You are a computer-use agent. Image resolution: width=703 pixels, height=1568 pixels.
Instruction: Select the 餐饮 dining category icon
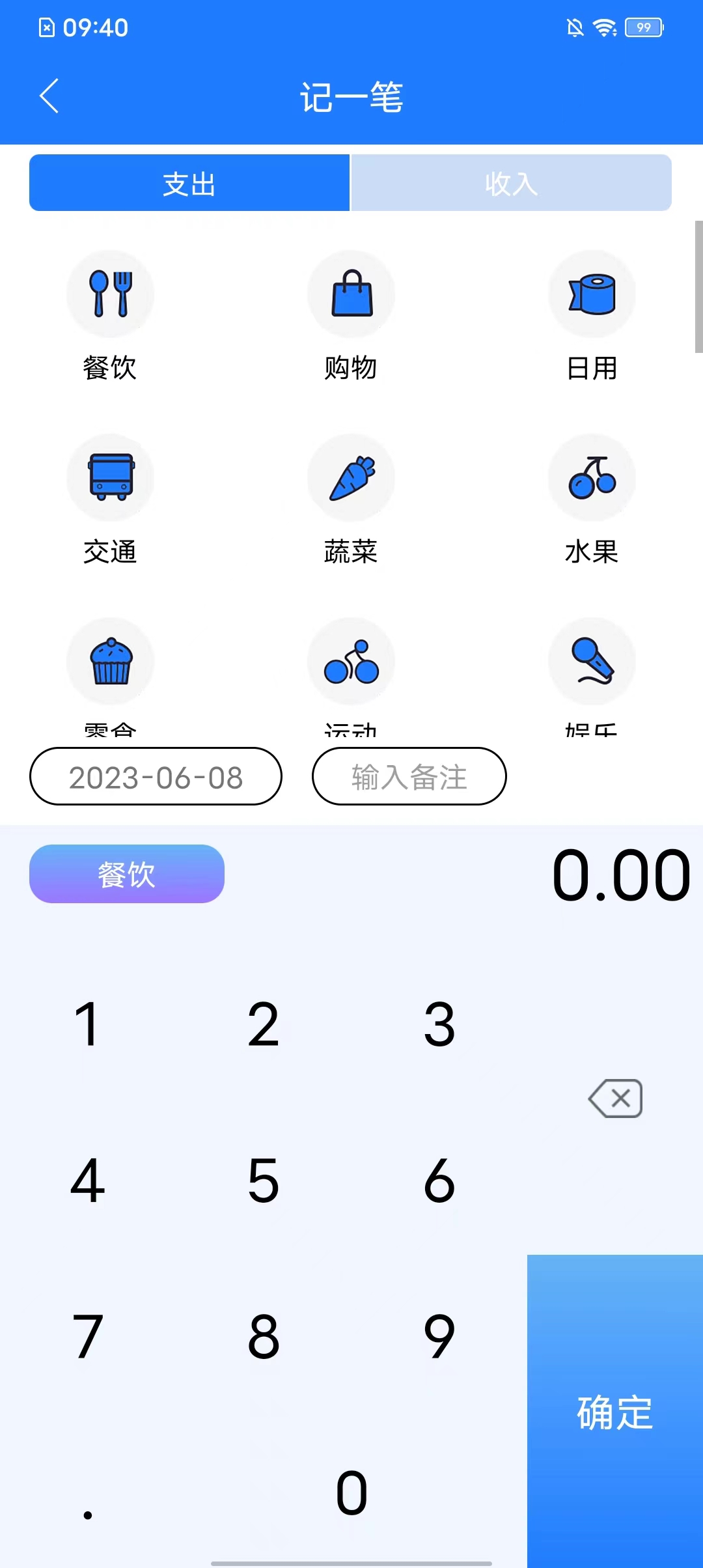110,294
